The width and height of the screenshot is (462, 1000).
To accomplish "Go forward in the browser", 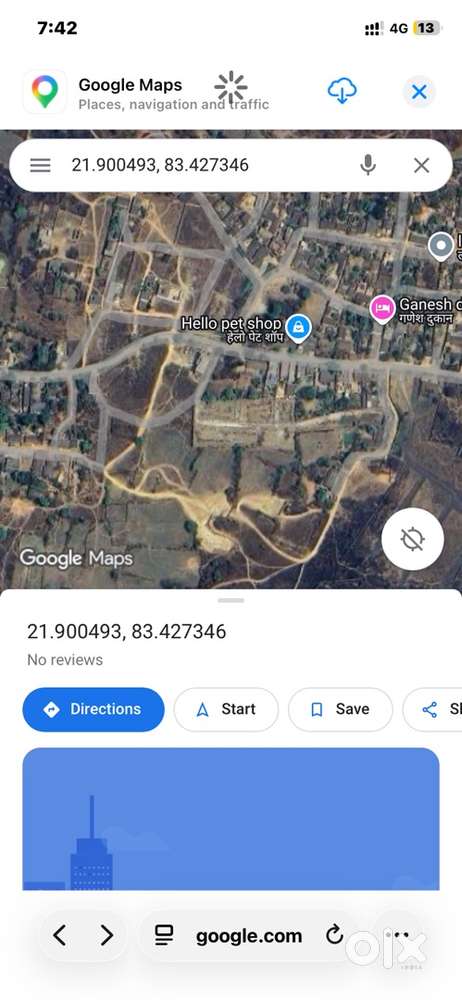I will pyautogui.click(x=107, y=936).
